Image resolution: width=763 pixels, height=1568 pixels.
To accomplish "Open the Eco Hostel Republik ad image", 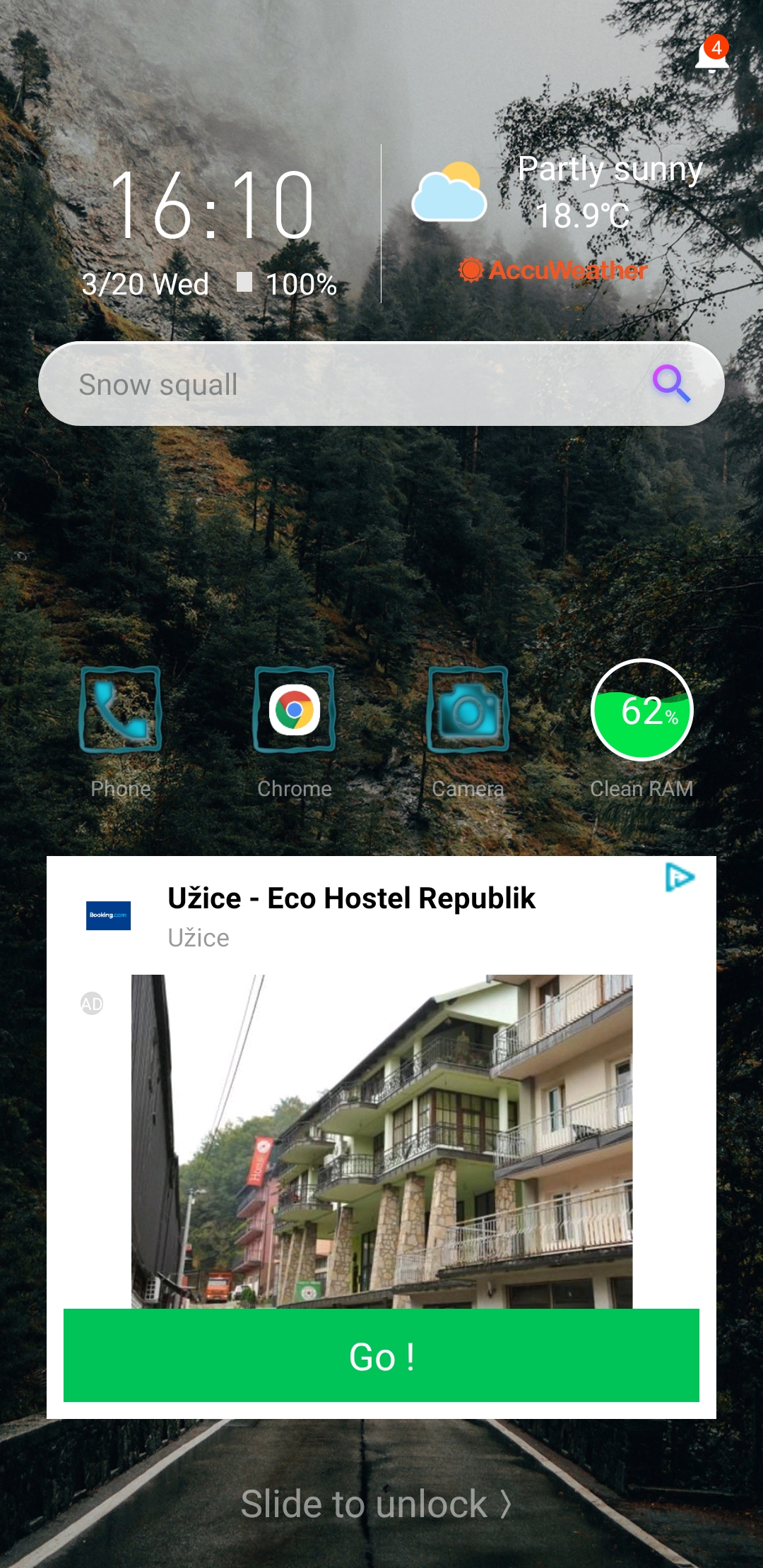I will pyautogui.click(x=381, y=1141).
